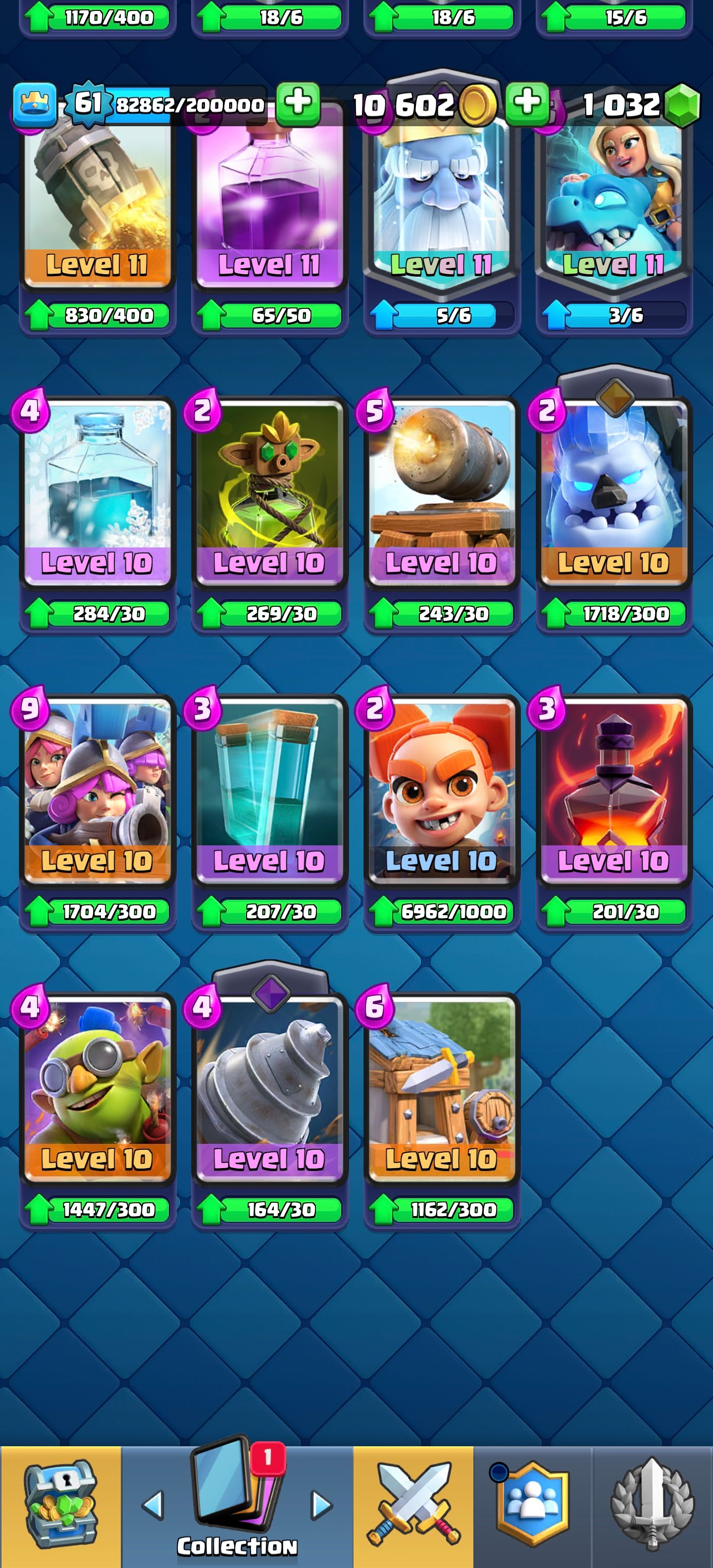Select the red-haired Level 10 common card
The height and width of the screenshot is (1568, 713).
[442, 791]
